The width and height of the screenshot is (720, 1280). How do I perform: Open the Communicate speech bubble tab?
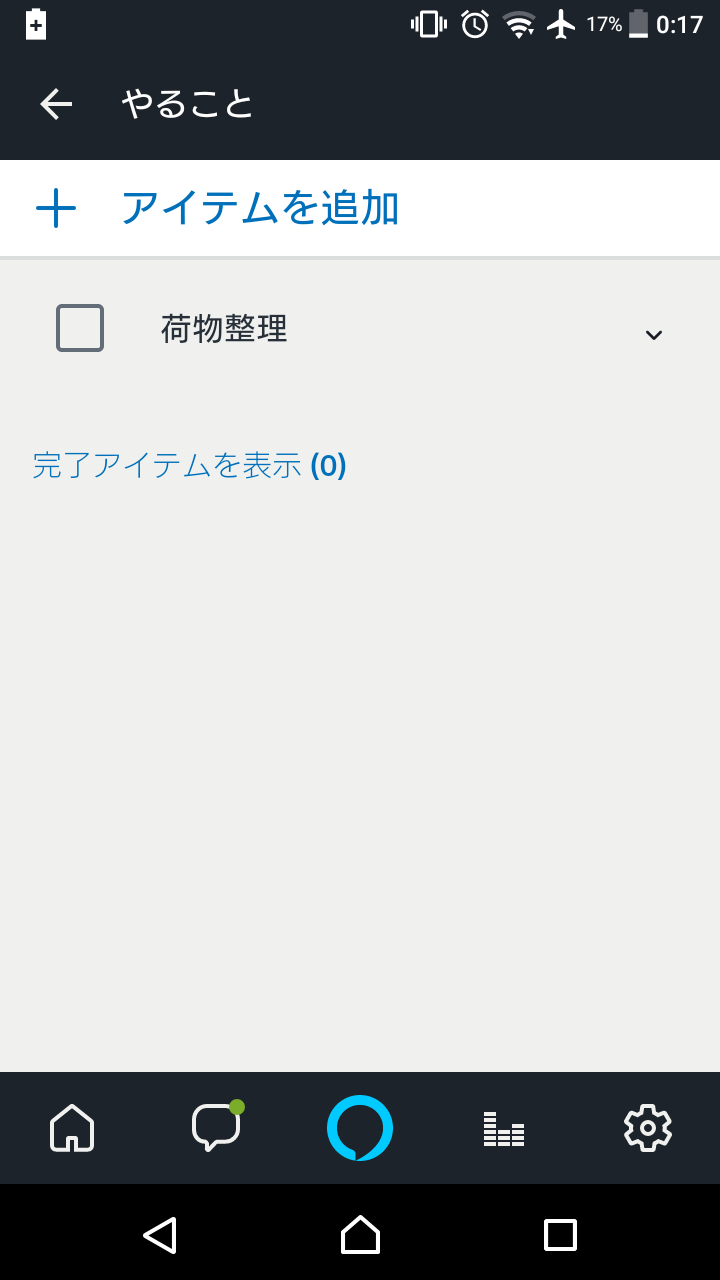[217, 1126]
